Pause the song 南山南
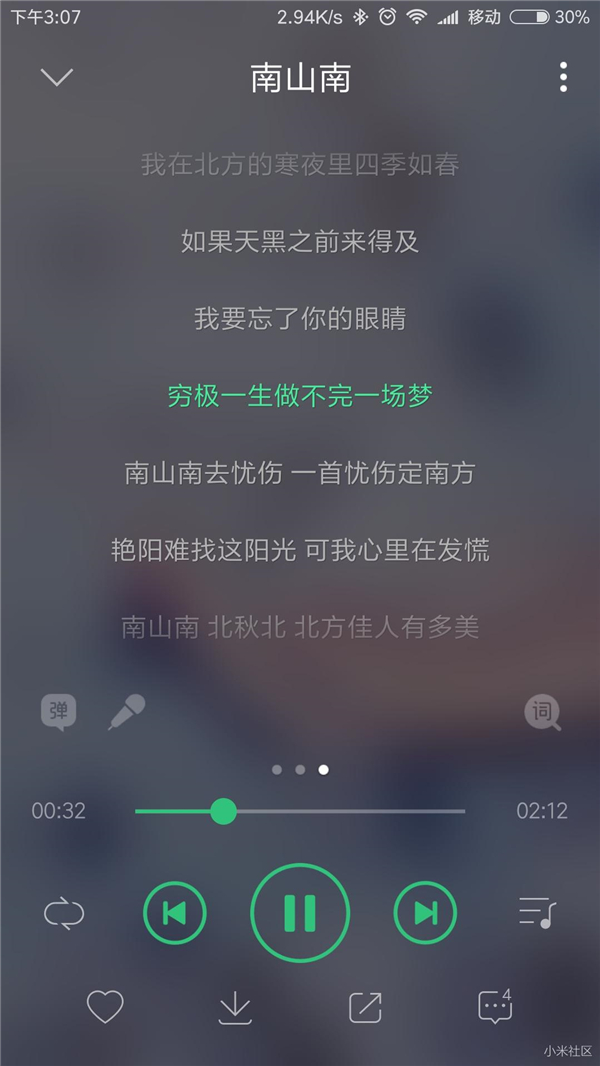Viewport: 600px width, 1066px height. click(300, 912)
